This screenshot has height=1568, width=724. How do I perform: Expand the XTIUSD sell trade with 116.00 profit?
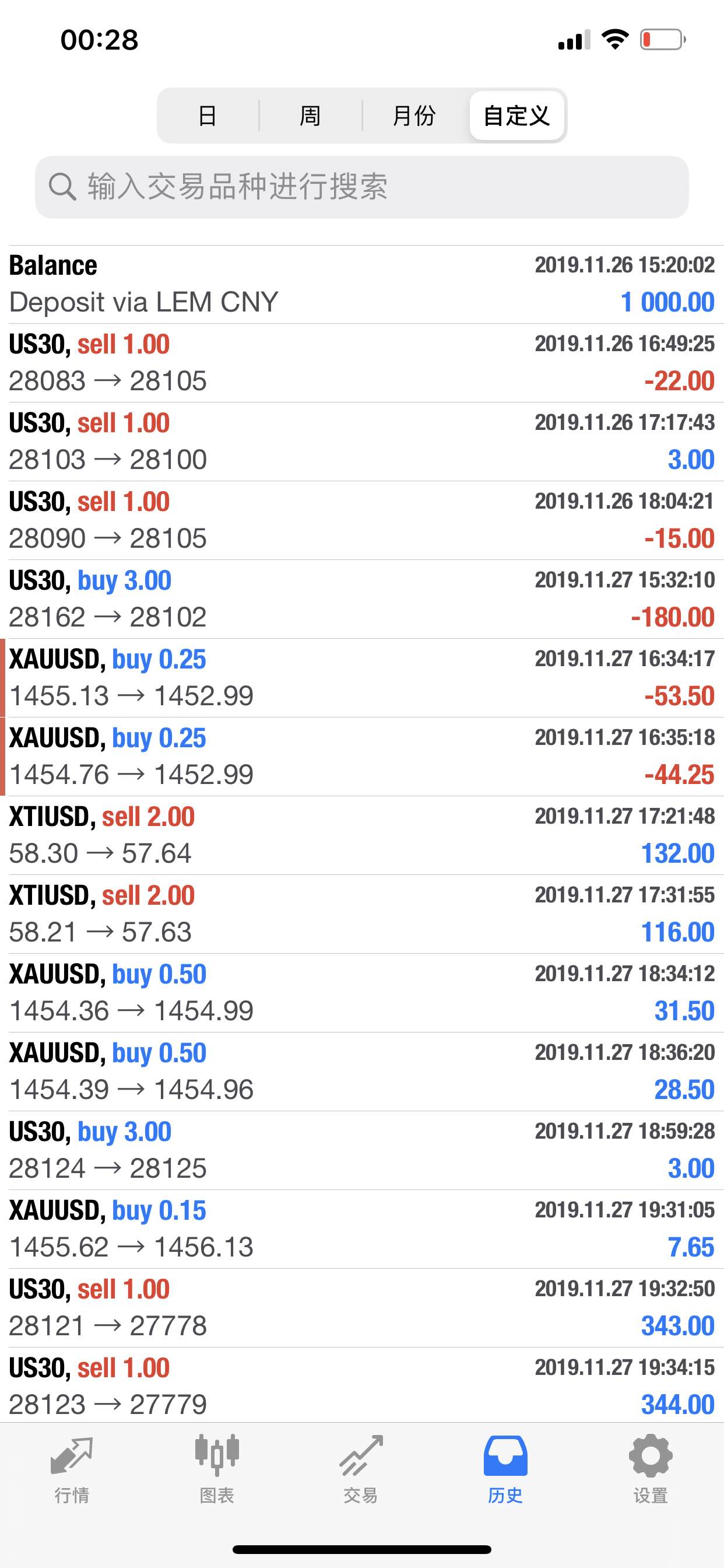coord(362,914)
